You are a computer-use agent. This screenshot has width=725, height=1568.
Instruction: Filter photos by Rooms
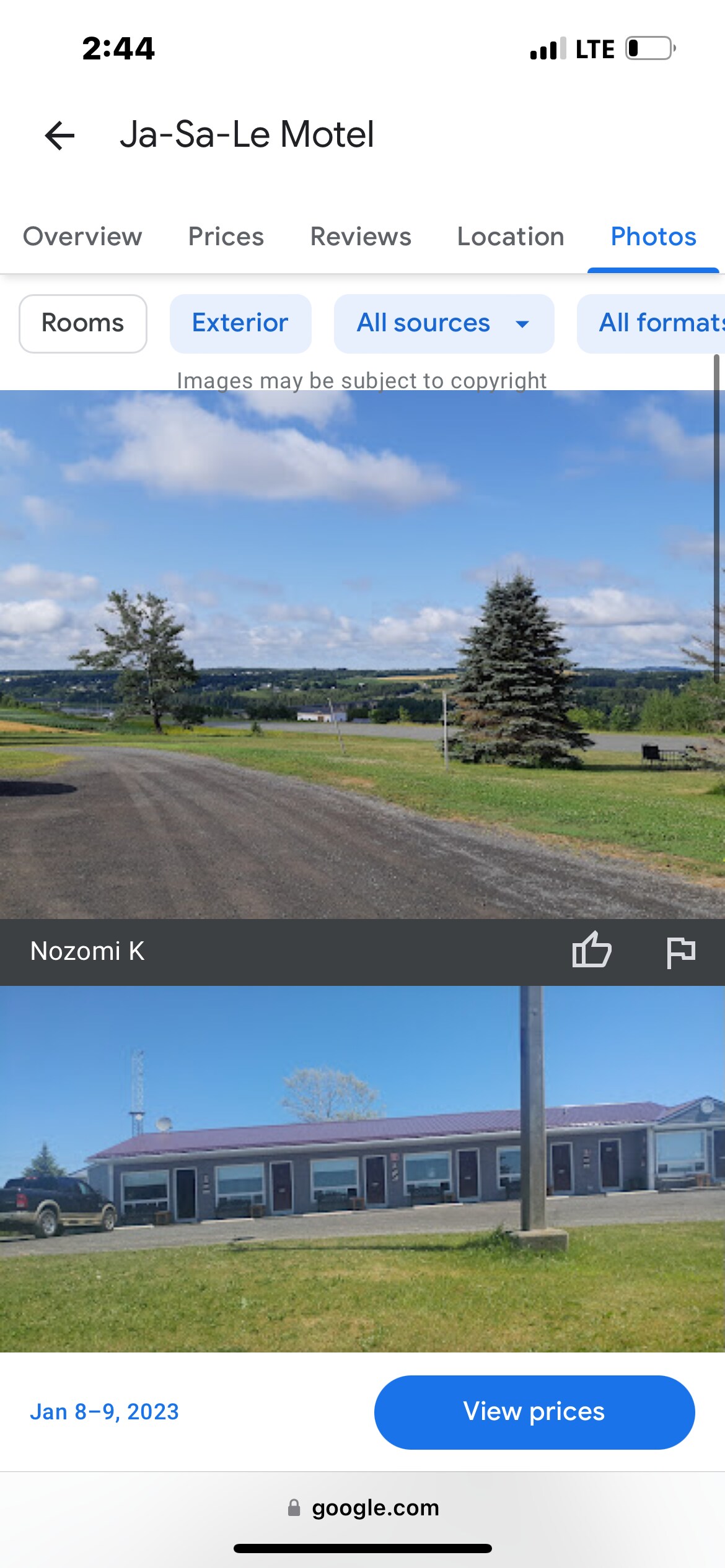[83, 323]
